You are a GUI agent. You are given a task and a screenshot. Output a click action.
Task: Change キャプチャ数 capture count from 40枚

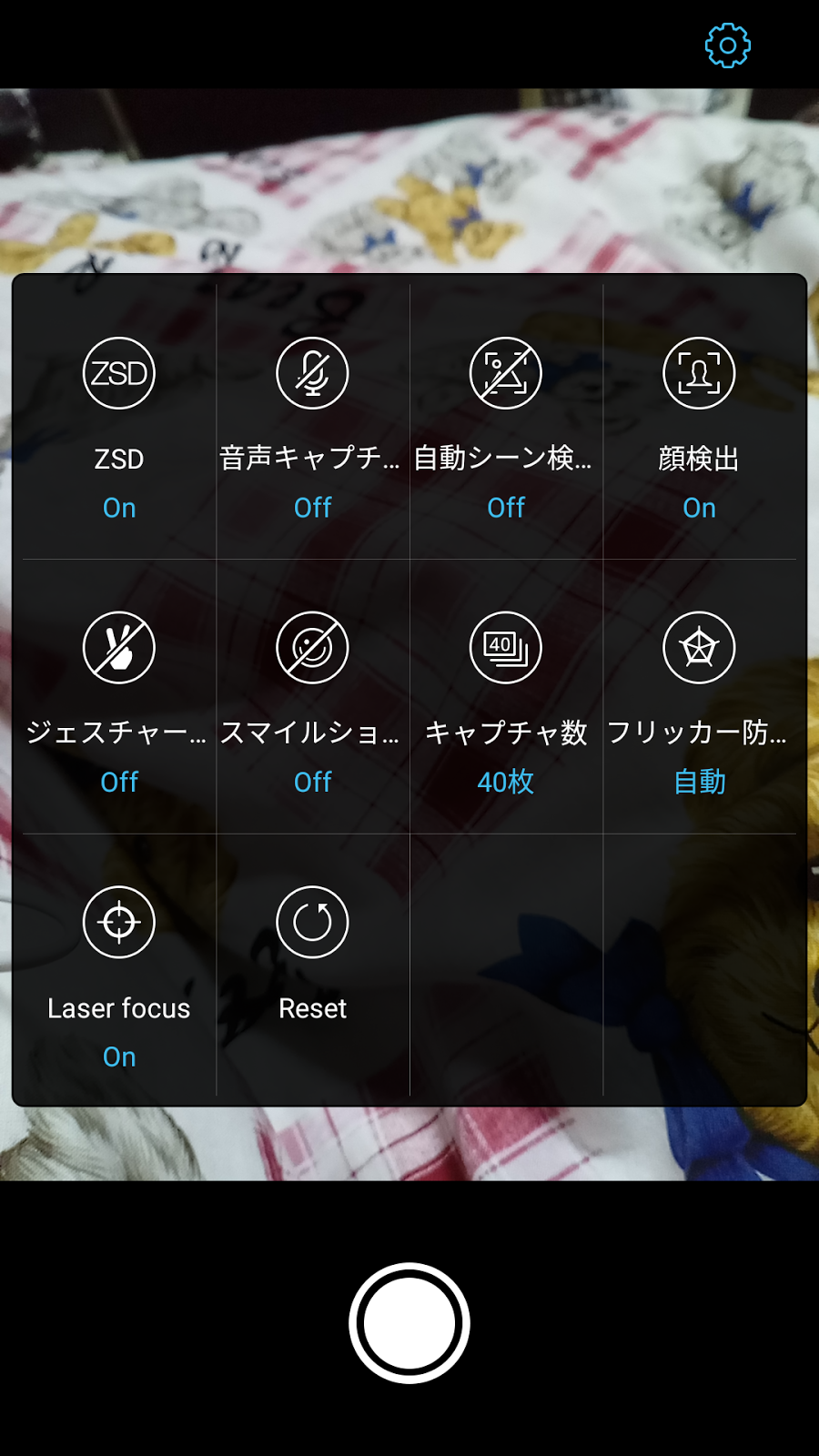[x=505, y=648]
